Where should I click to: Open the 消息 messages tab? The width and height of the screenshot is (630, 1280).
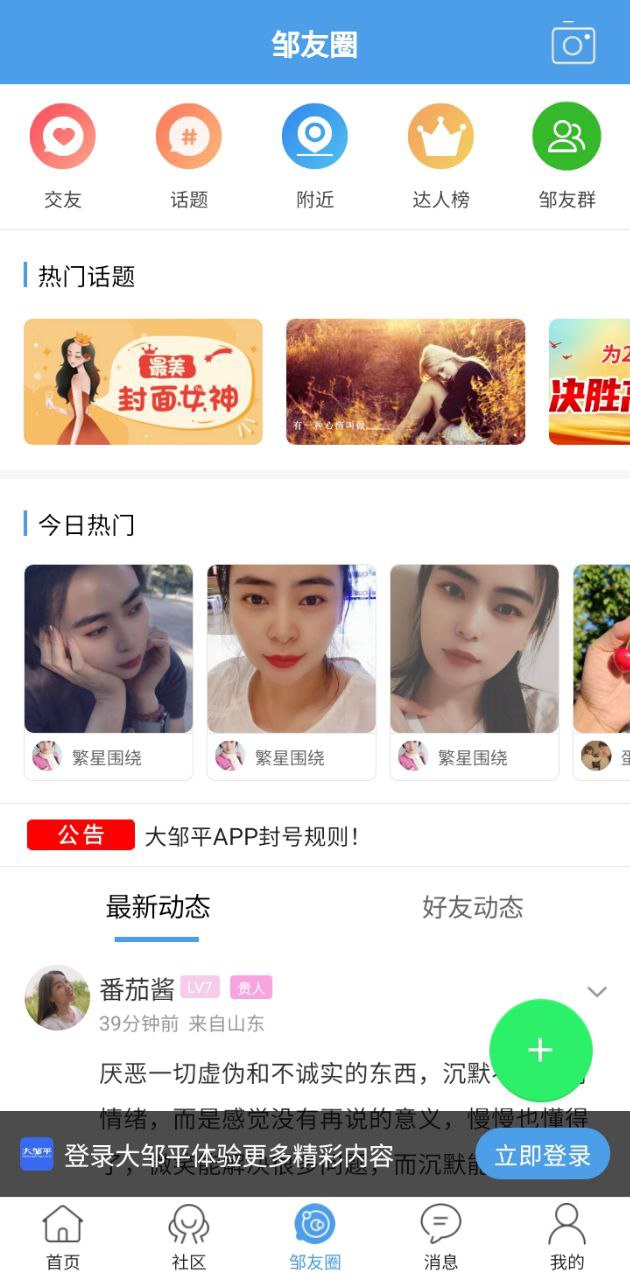[440, 1237]
